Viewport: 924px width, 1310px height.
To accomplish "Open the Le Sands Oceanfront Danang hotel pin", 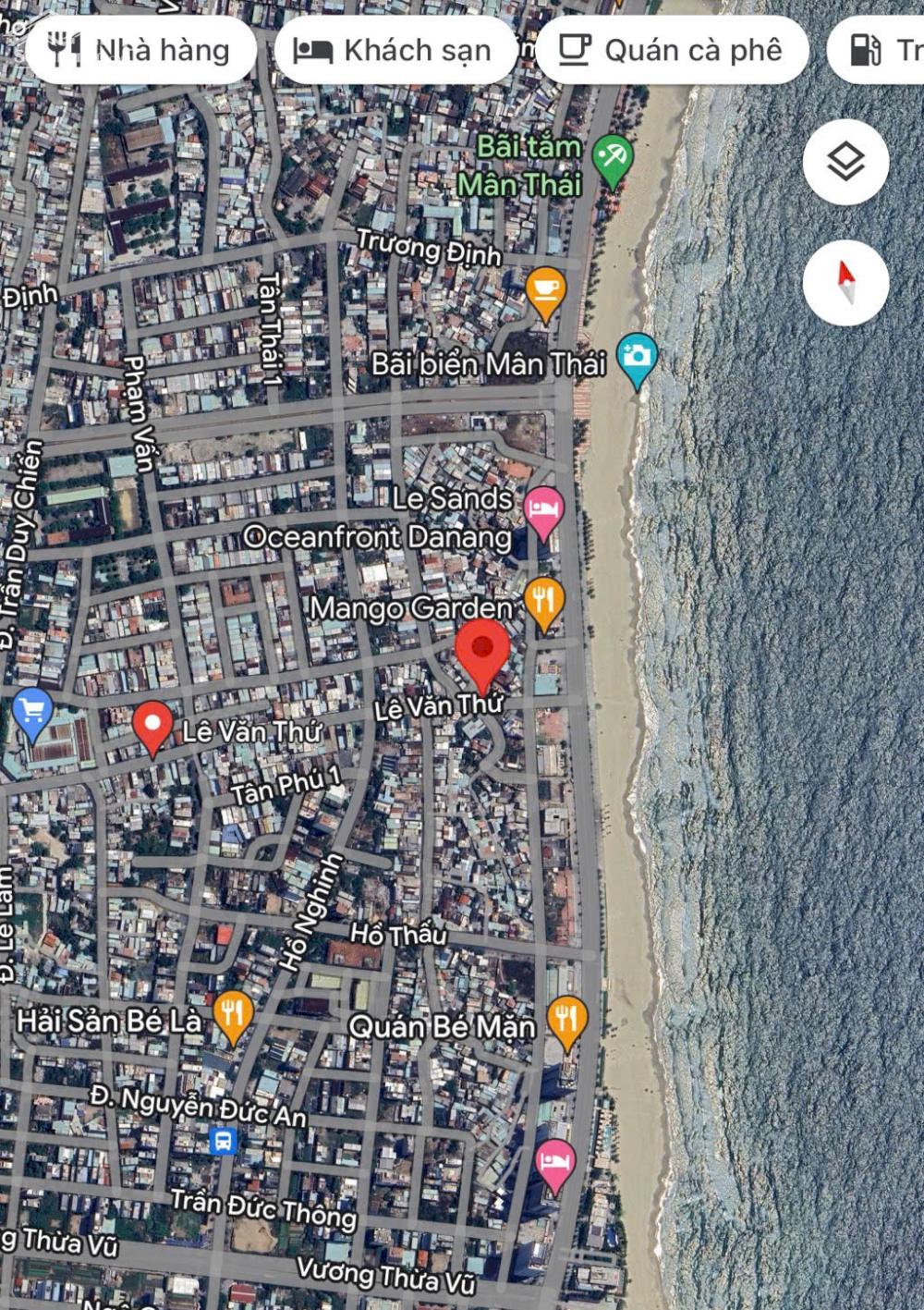I will [543, 509].
